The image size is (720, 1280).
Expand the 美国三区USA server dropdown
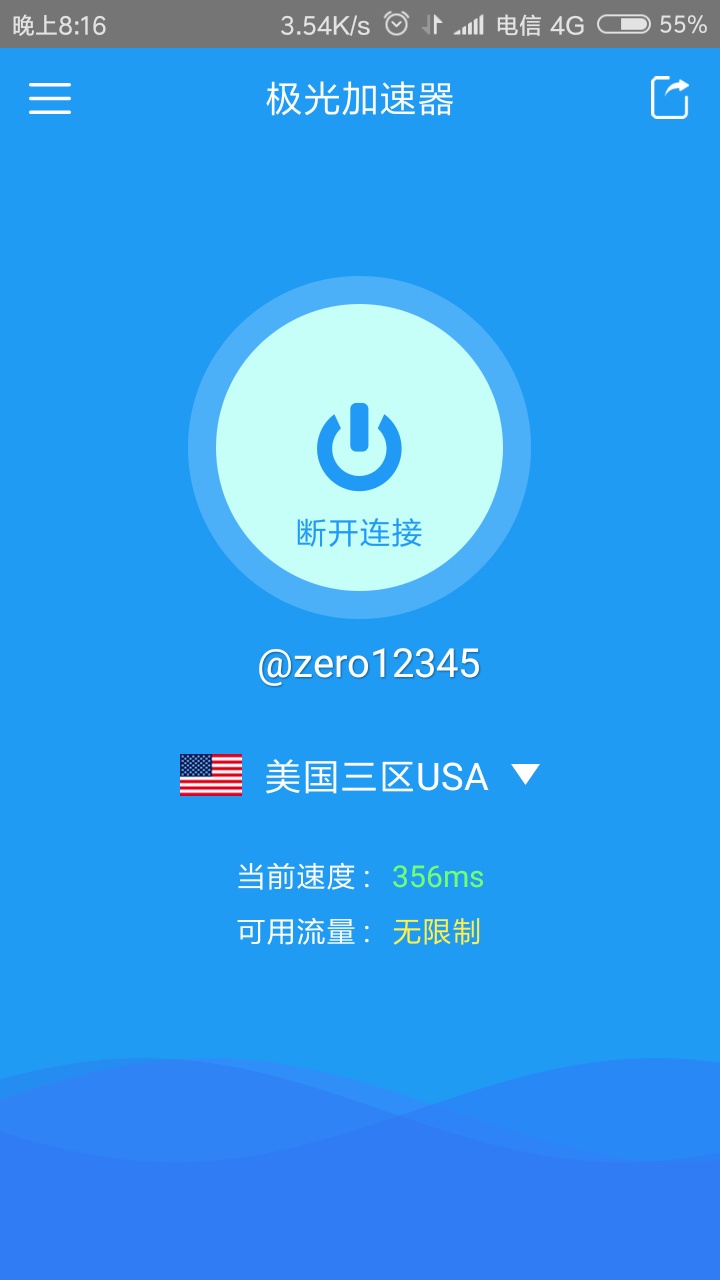(525, 774)
